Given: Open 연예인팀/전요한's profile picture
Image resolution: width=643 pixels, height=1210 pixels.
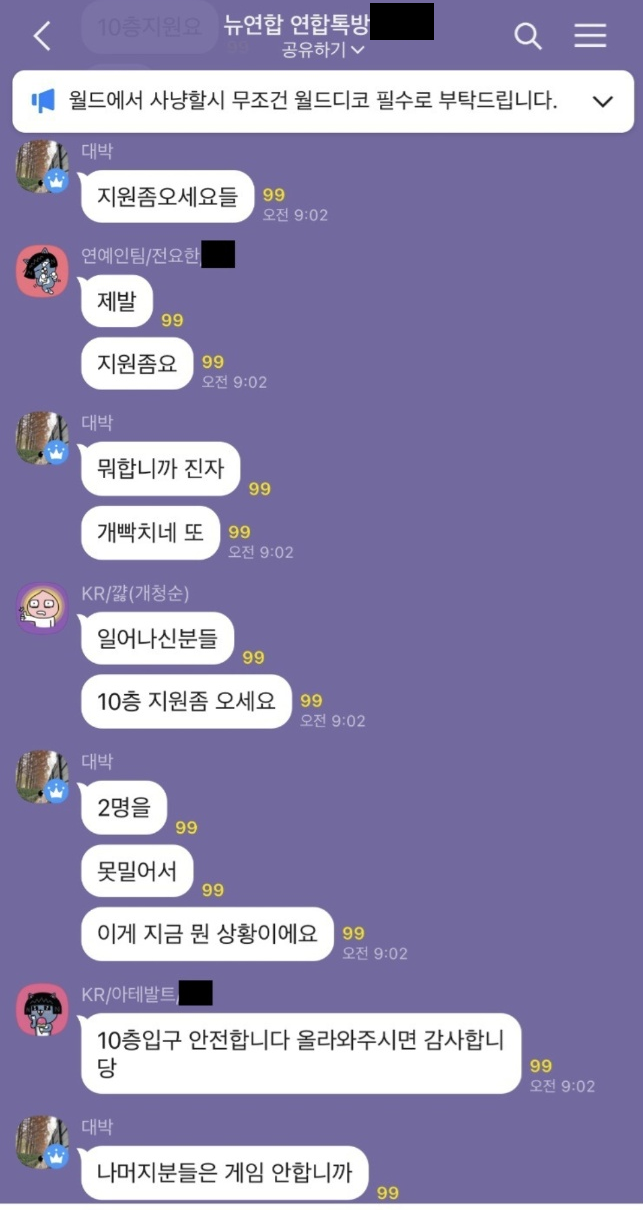Looking at the screenshot, I should (43, 270).
